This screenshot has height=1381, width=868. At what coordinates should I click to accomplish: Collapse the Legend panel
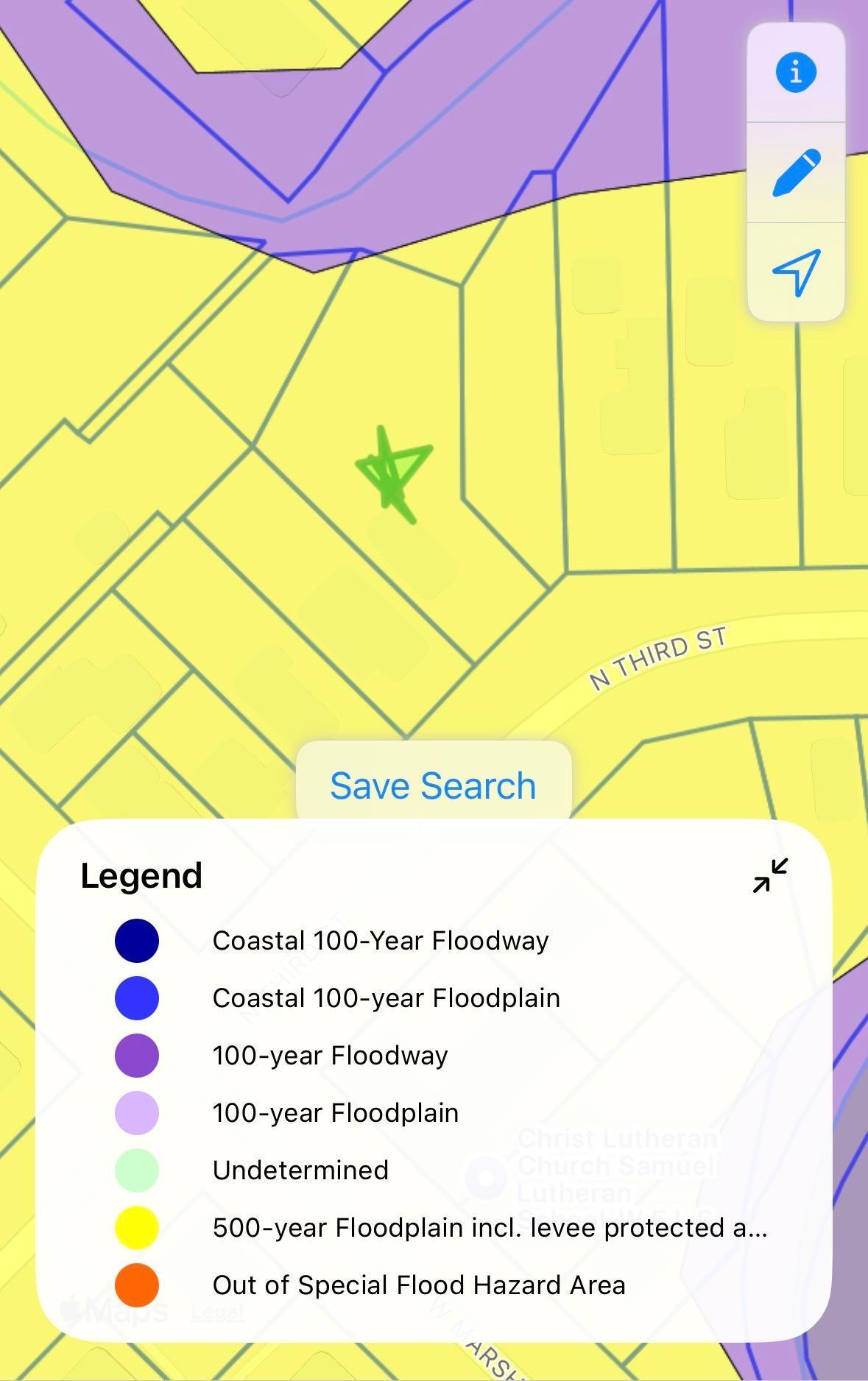(769, 875)
